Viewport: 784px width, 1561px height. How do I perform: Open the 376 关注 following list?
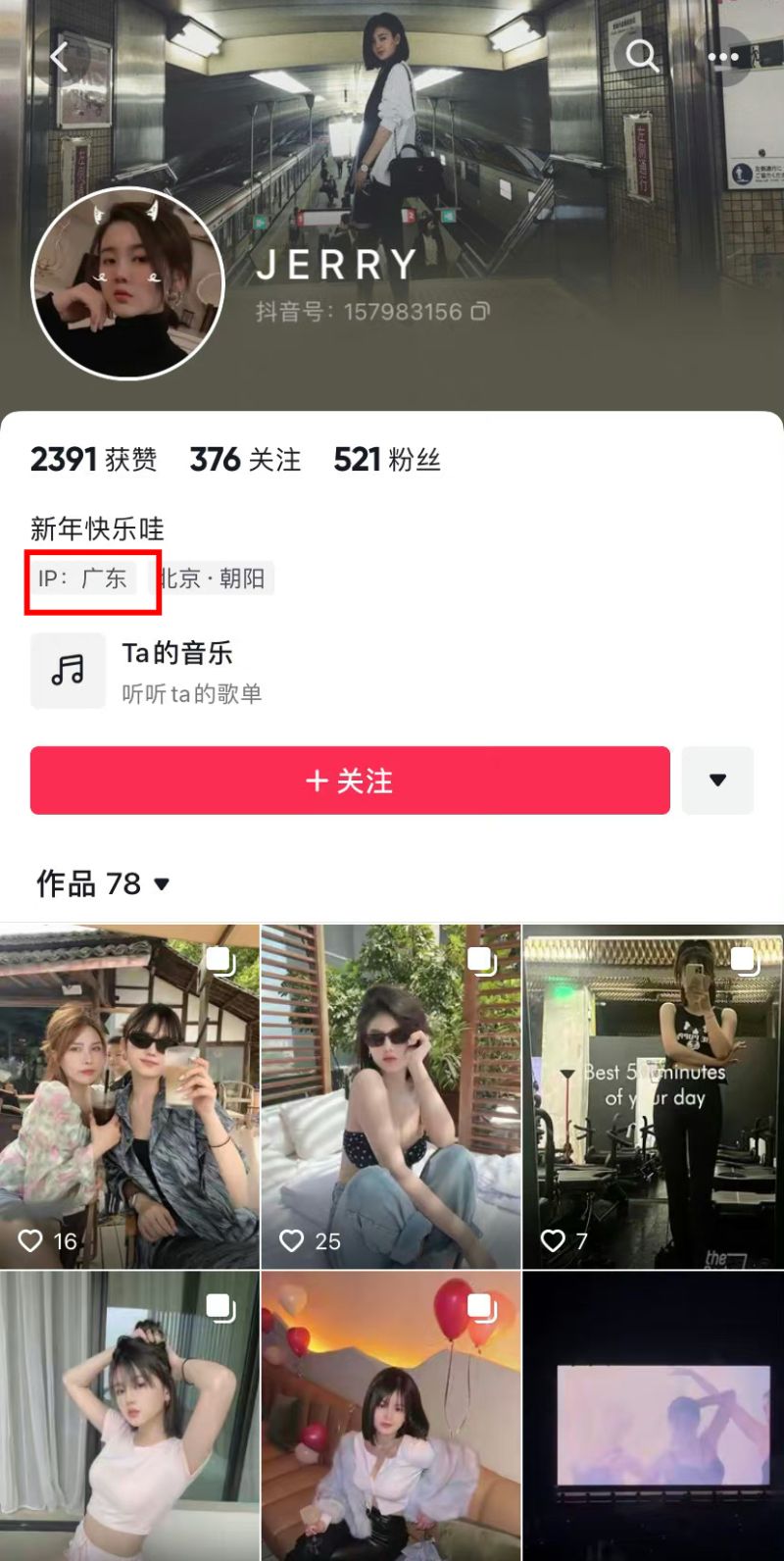click(x=245, y=460)
